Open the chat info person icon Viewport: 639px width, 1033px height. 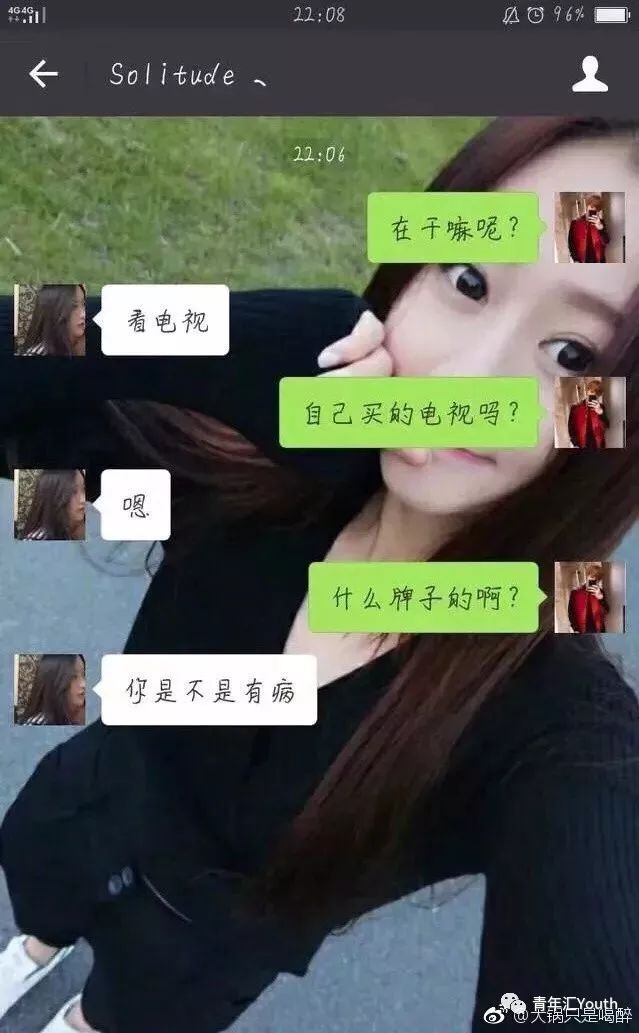pyautogui.click(x=590, y=74)
